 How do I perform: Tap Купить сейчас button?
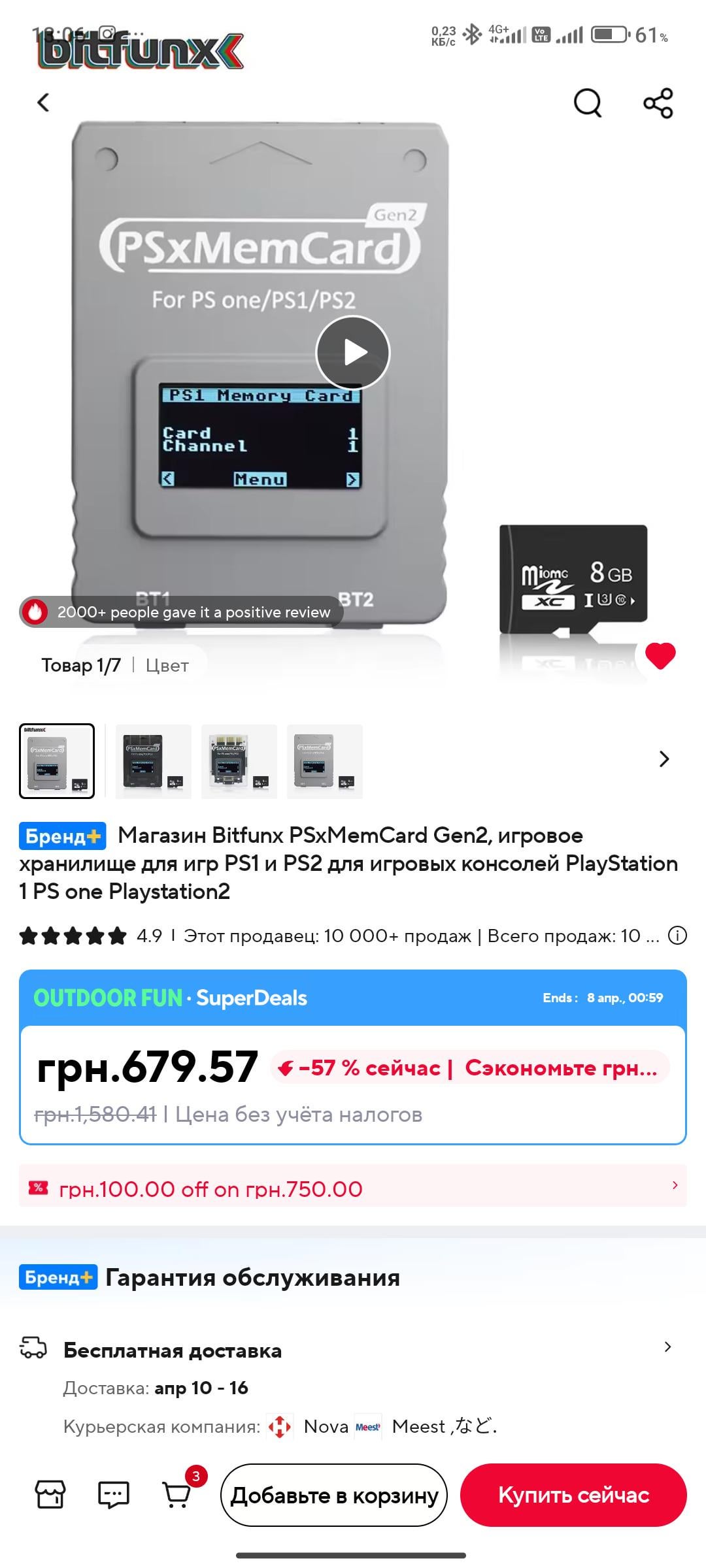(573, 1495)
